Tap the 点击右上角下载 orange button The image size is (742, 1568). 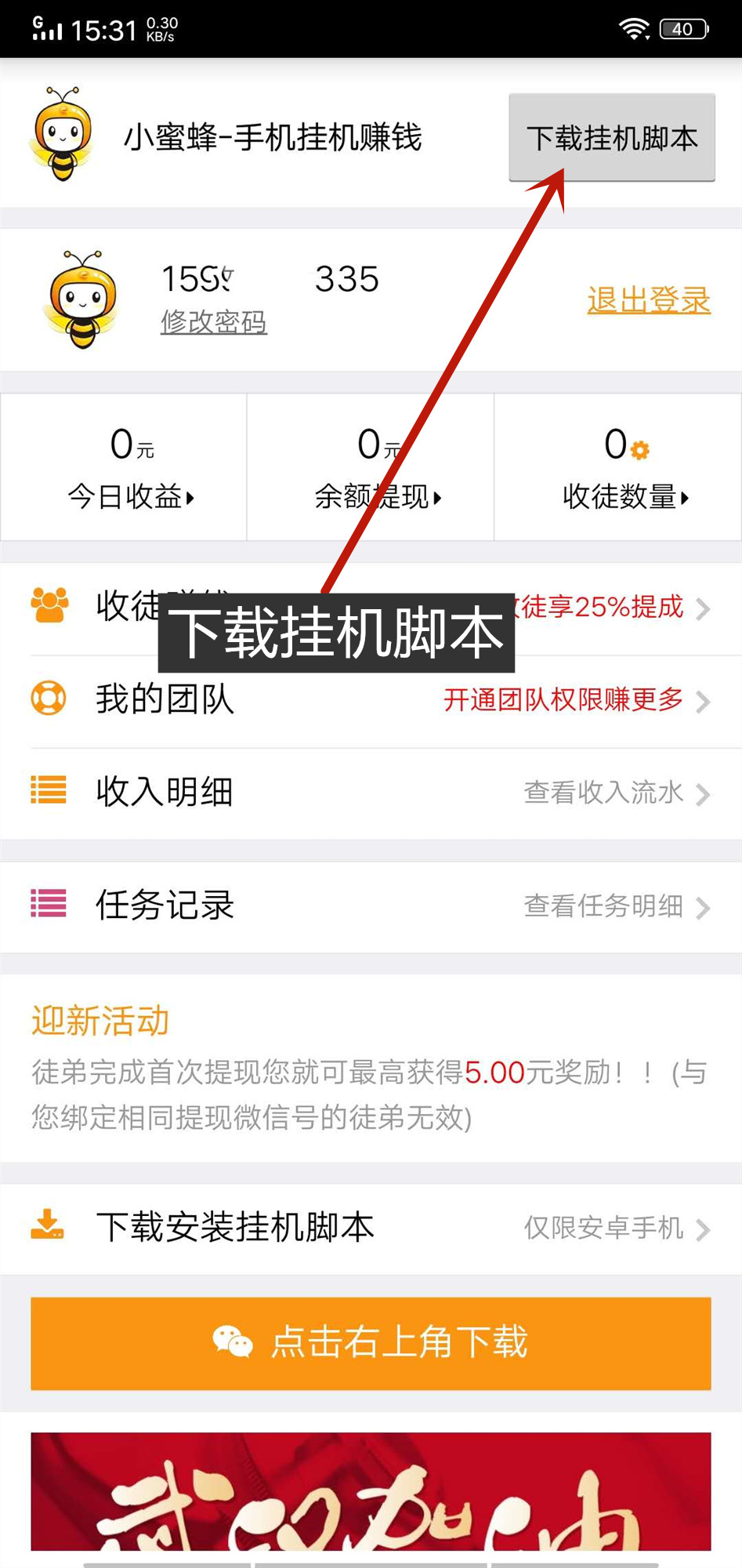click(x=371, y=1343)
